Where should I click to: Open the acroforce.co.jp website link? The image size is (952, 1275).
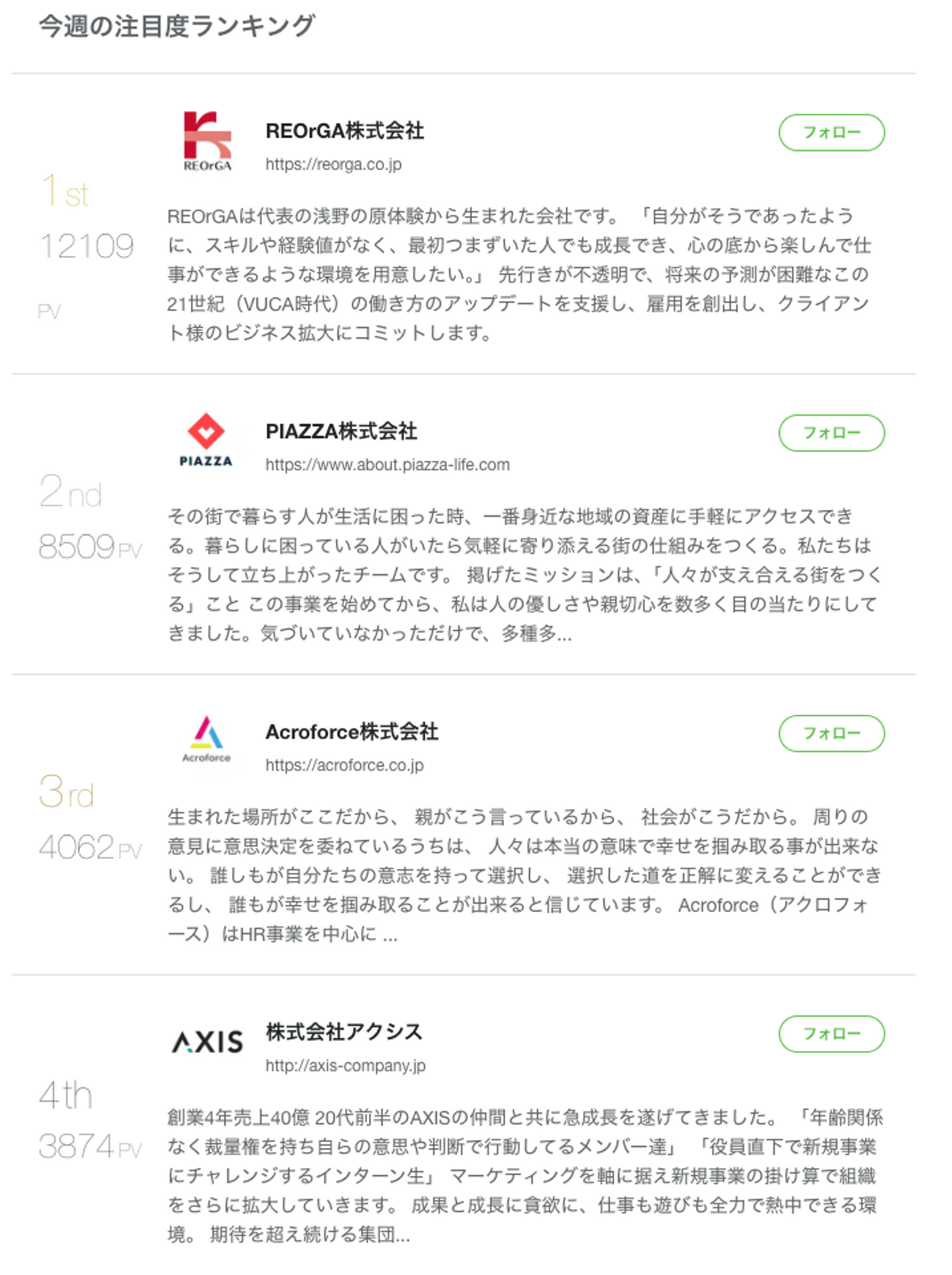coord(344,765)
